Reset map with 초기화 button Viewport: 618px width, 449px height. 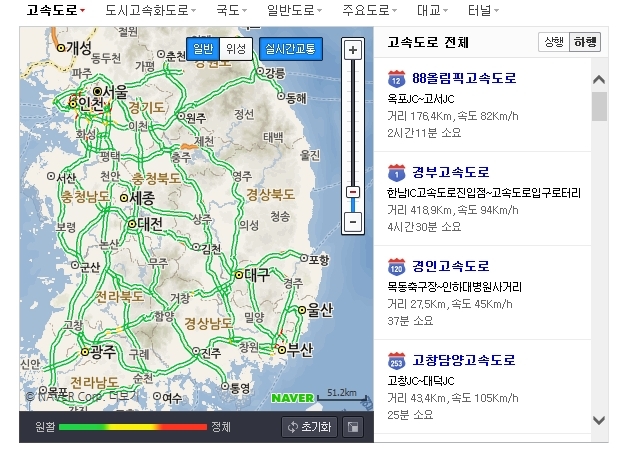click(309, 427)
